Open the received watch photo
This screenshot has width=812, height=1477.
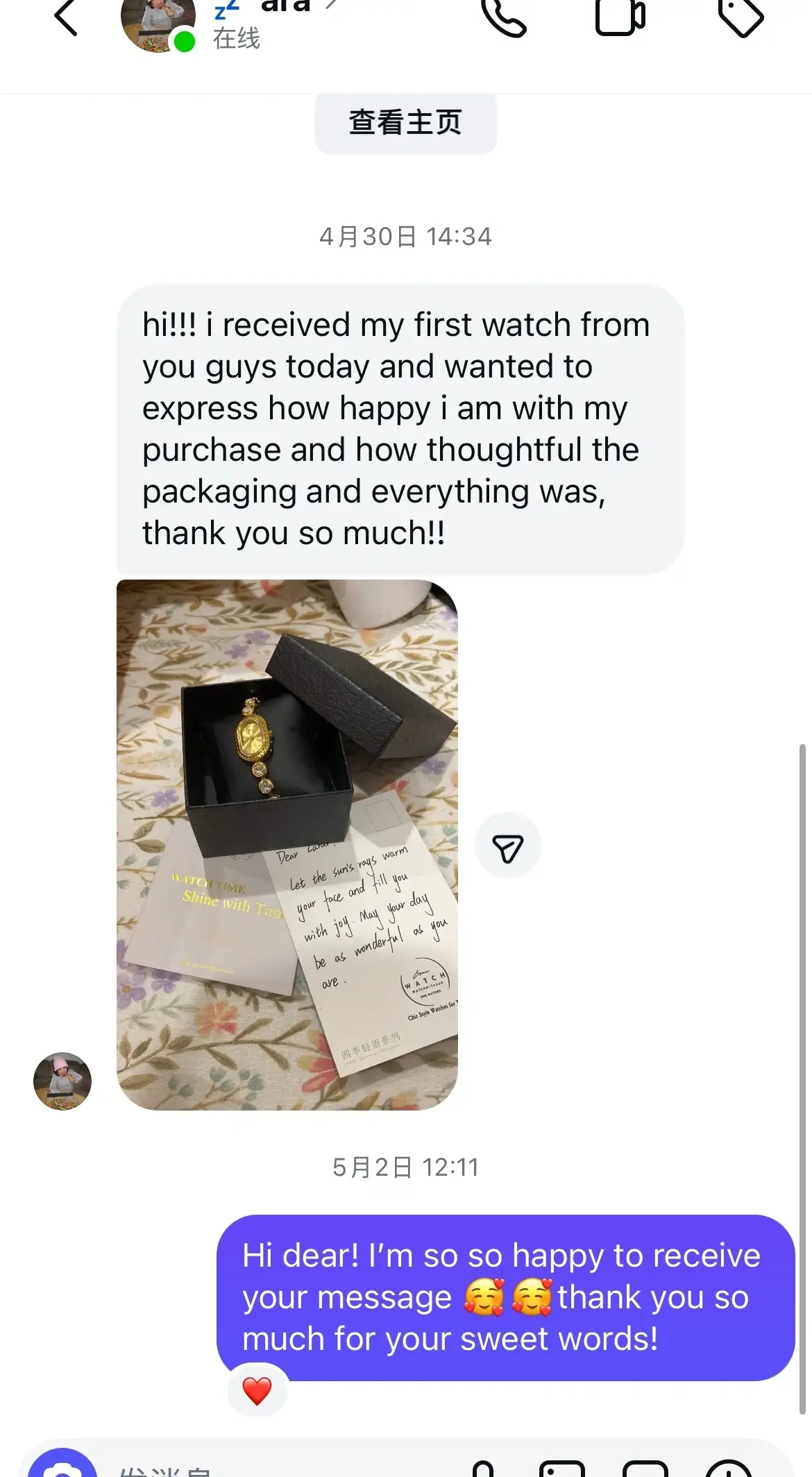[x=287, y=844]
